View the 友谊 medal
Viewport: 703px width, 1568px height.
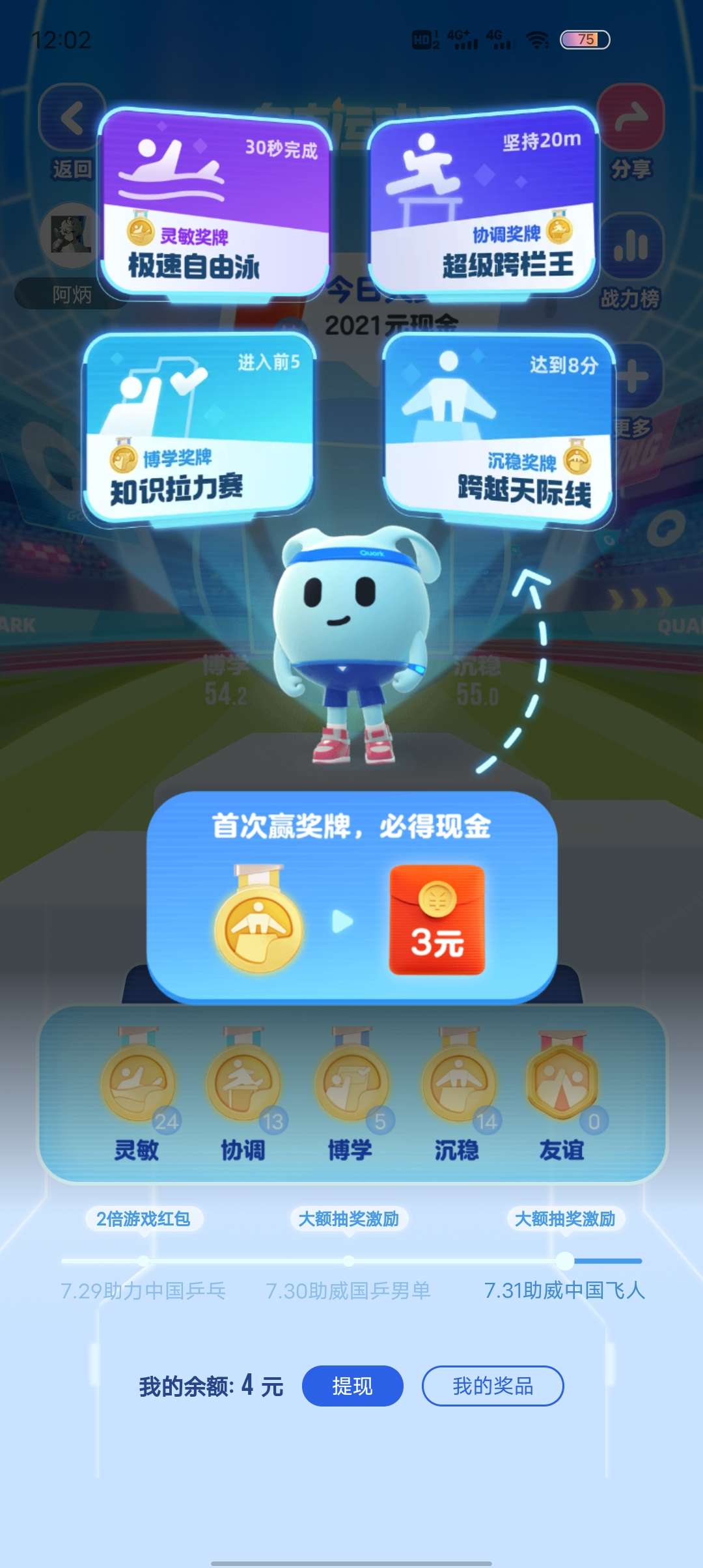tap(564, 1095)
